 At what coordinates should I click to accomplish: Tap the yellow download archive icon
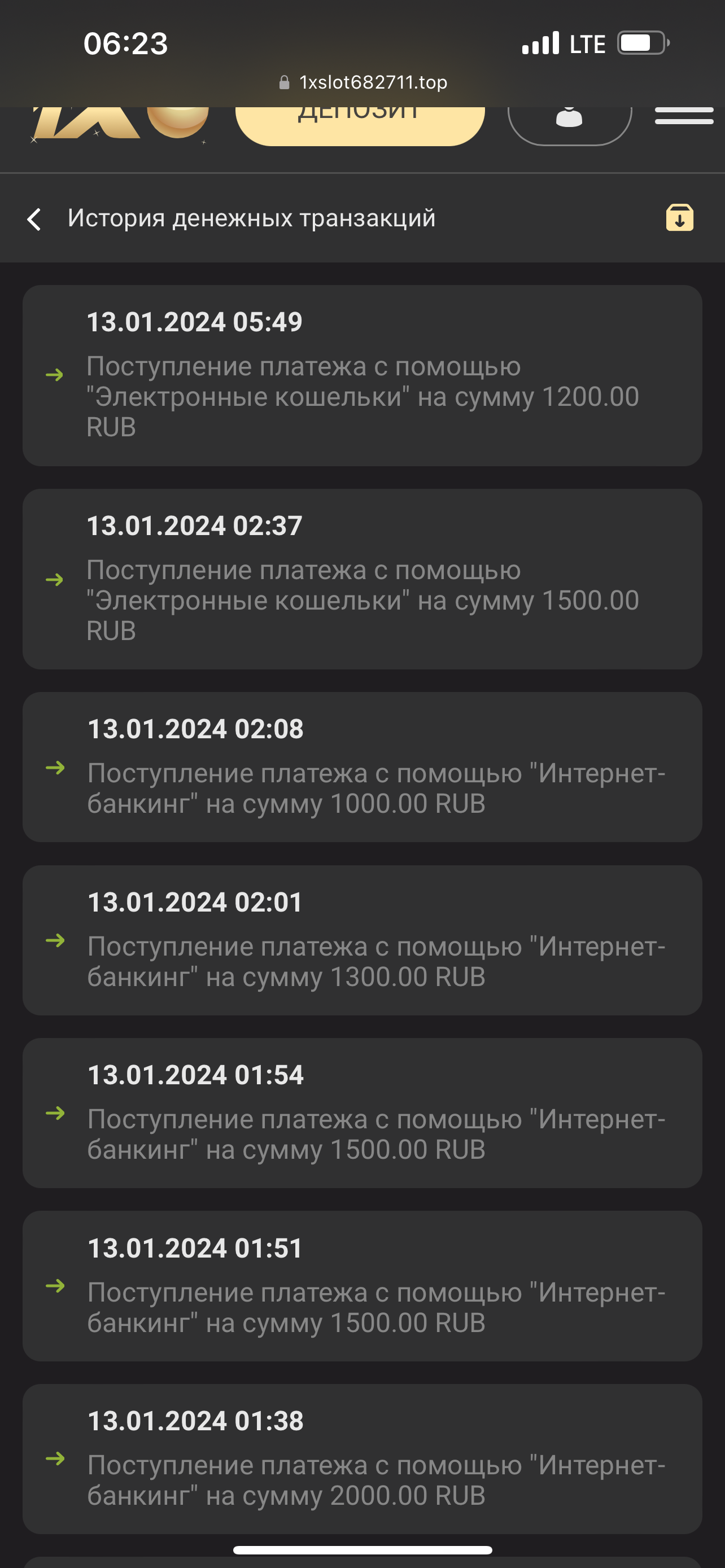coord(679,218)
